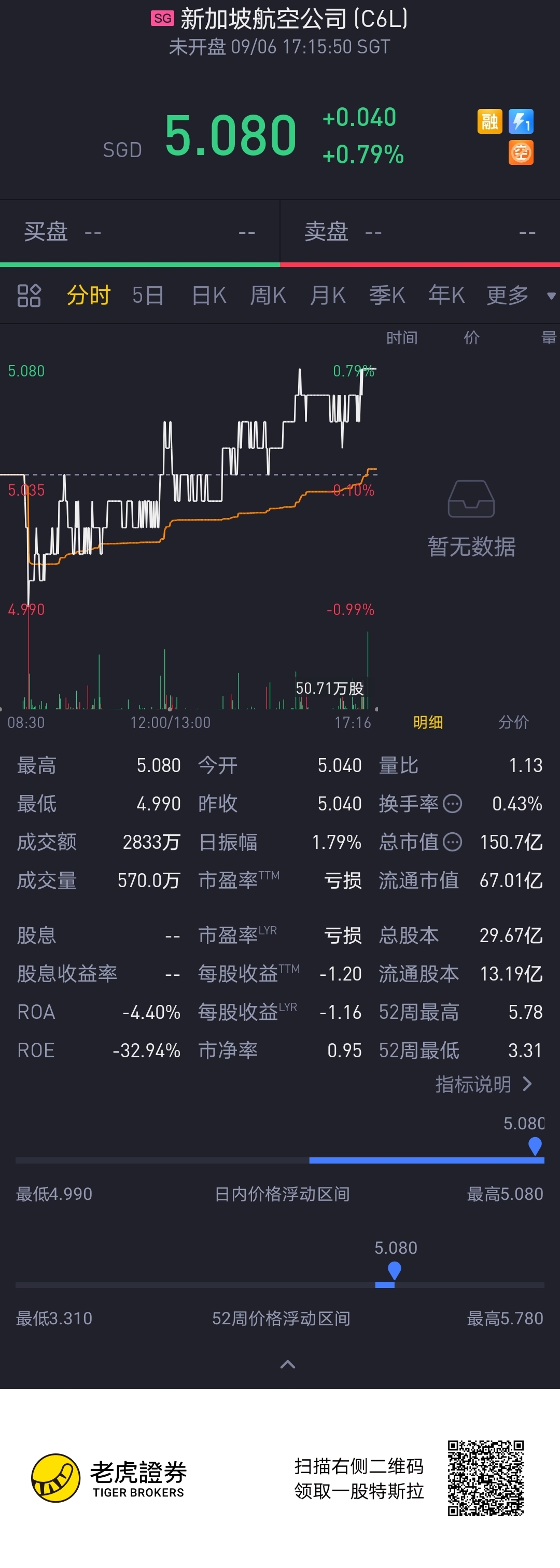Open the grid icon beside 分时

(x=29, y=296)
